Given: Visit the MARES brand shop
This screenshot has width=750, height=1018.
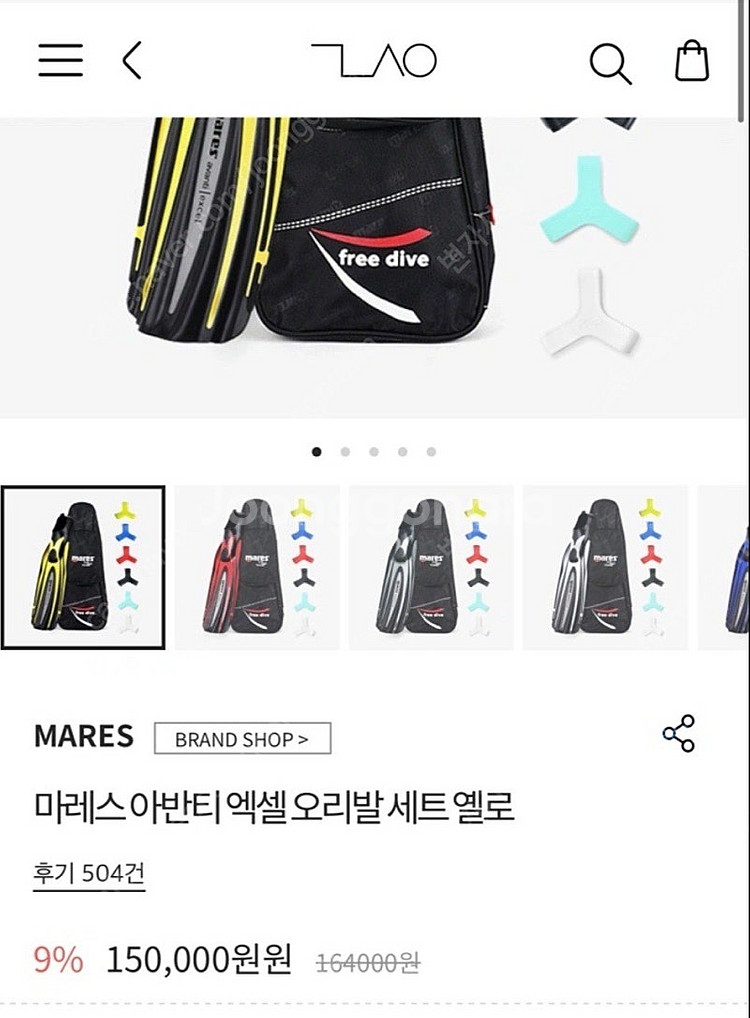Looking at the screenshot, I should click(x=242, y=740).
